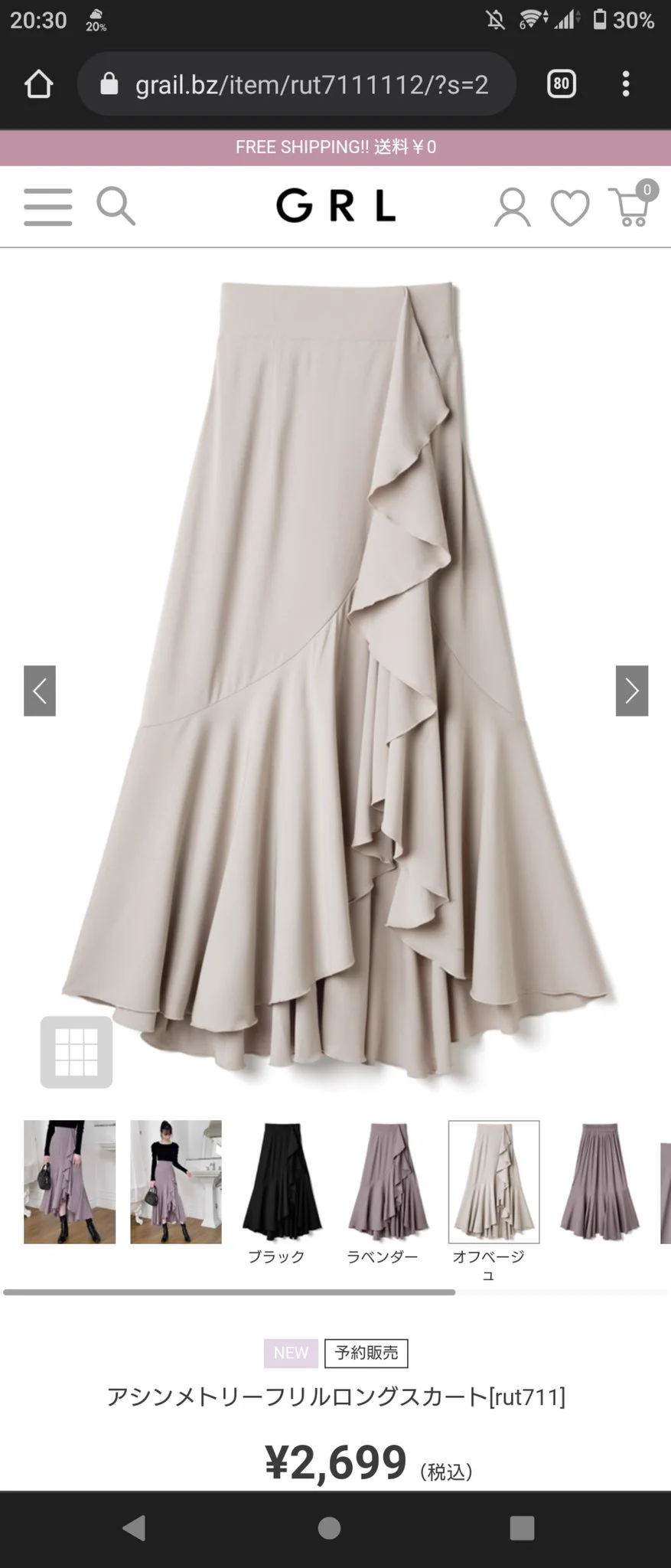Open the browser tab switcher
This screenshot has width=671, height=1568.
point(562,84)
